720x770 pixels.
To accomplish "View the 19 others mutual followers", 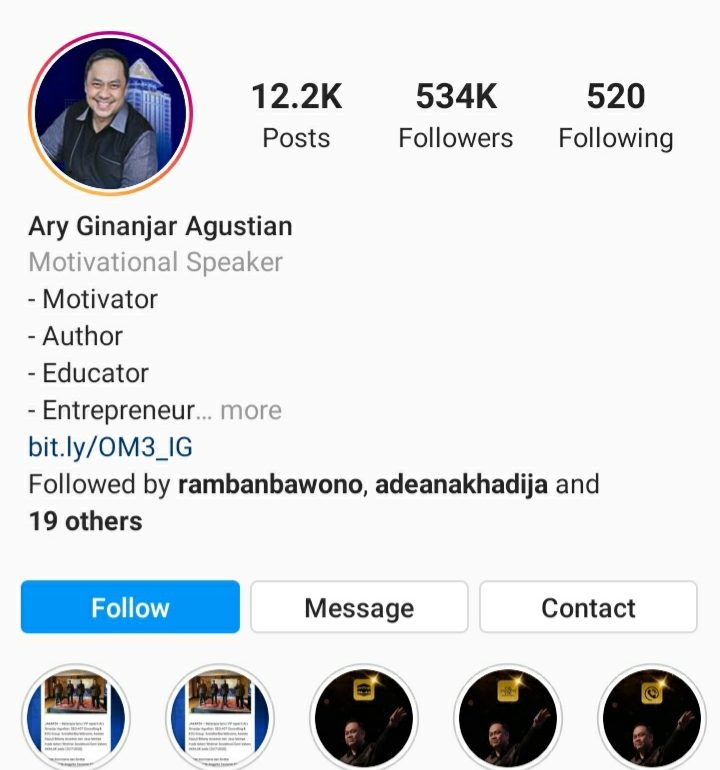I will pos(85,521).
